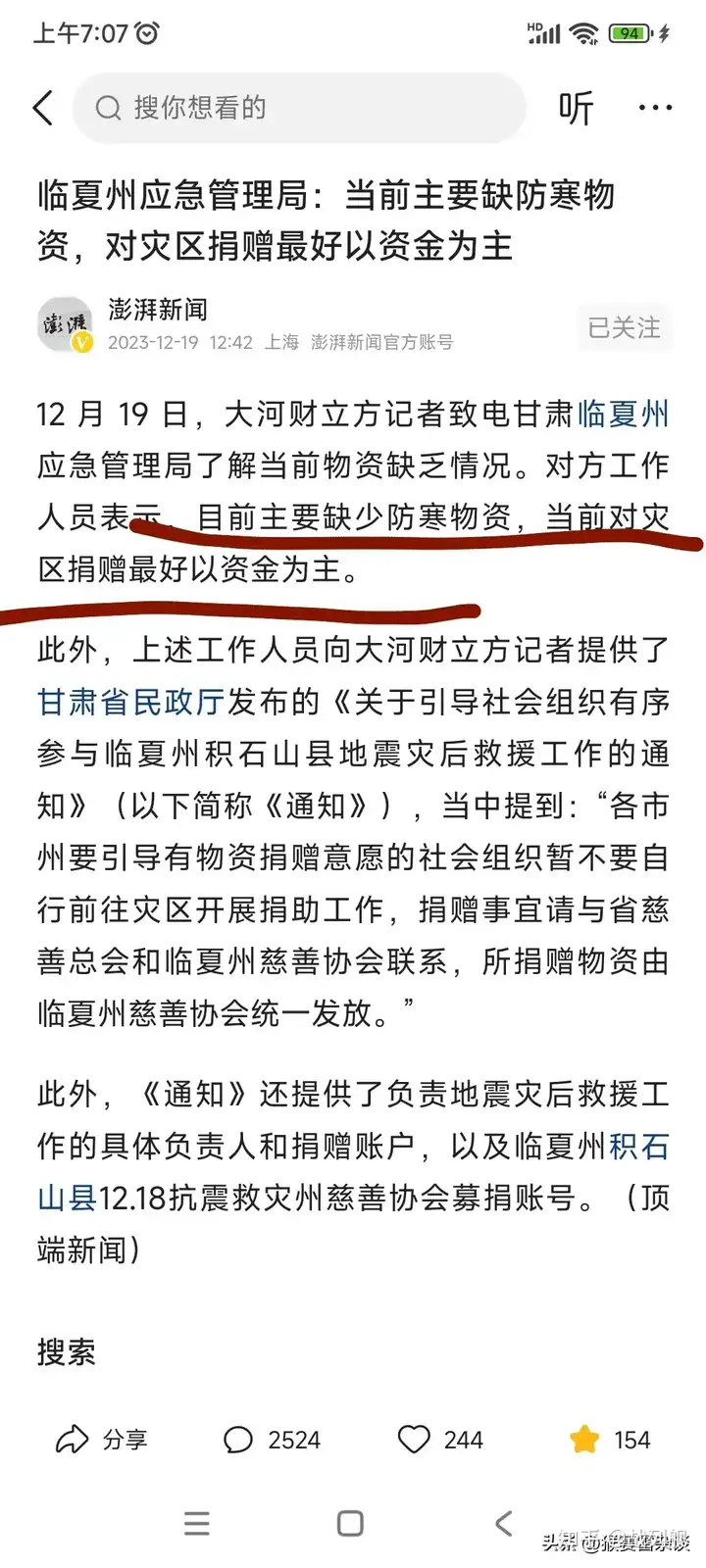Open 澎湃新闻 publisher profile
Image resolution: width=706 pixels, height=1568 pixels.
(x=157, y=311)
